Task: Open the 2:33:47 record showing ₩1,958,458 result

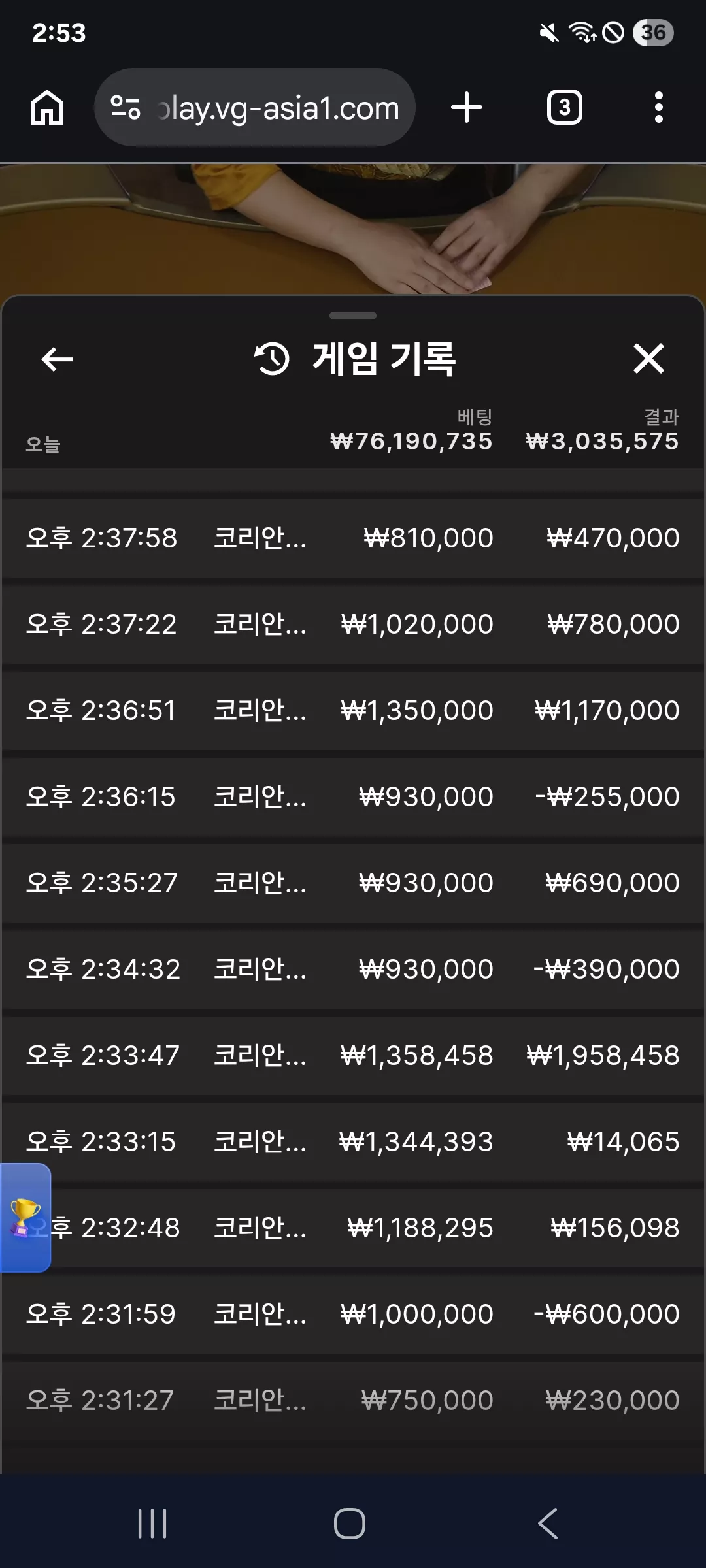Action: [353, 1056]
